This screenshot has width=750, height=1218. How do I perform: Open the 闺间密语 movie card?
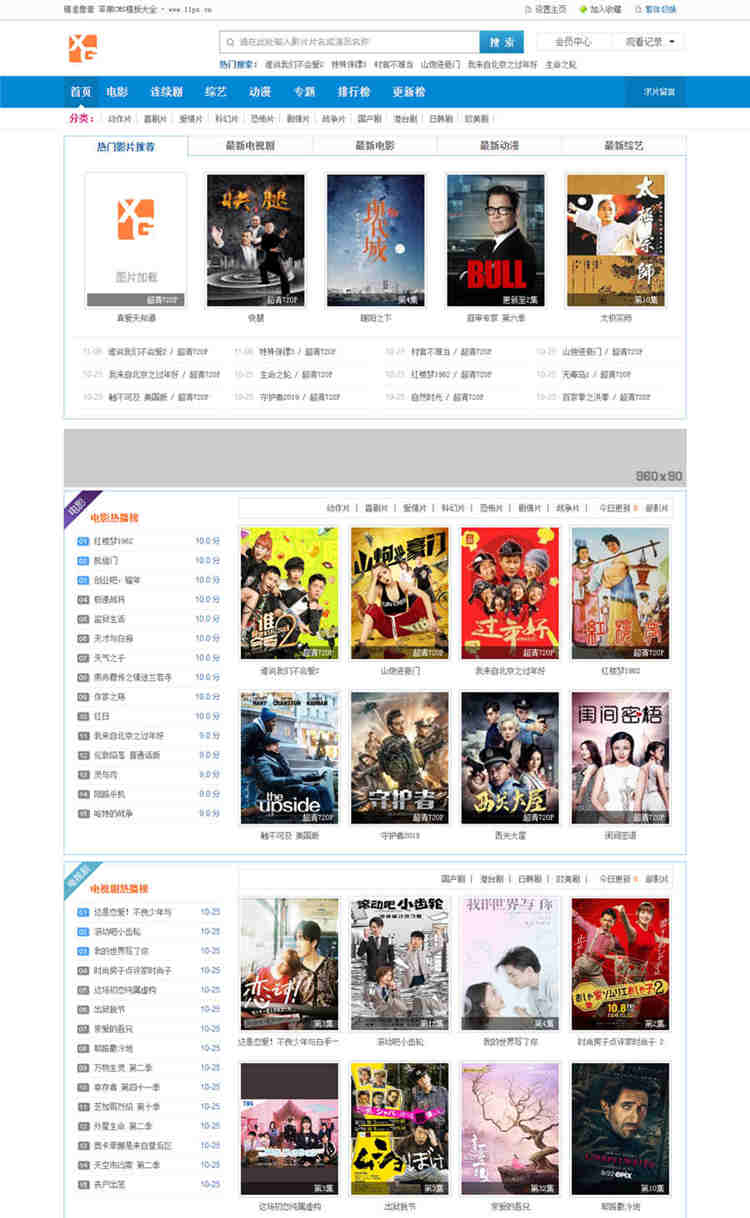pos(619,757)
